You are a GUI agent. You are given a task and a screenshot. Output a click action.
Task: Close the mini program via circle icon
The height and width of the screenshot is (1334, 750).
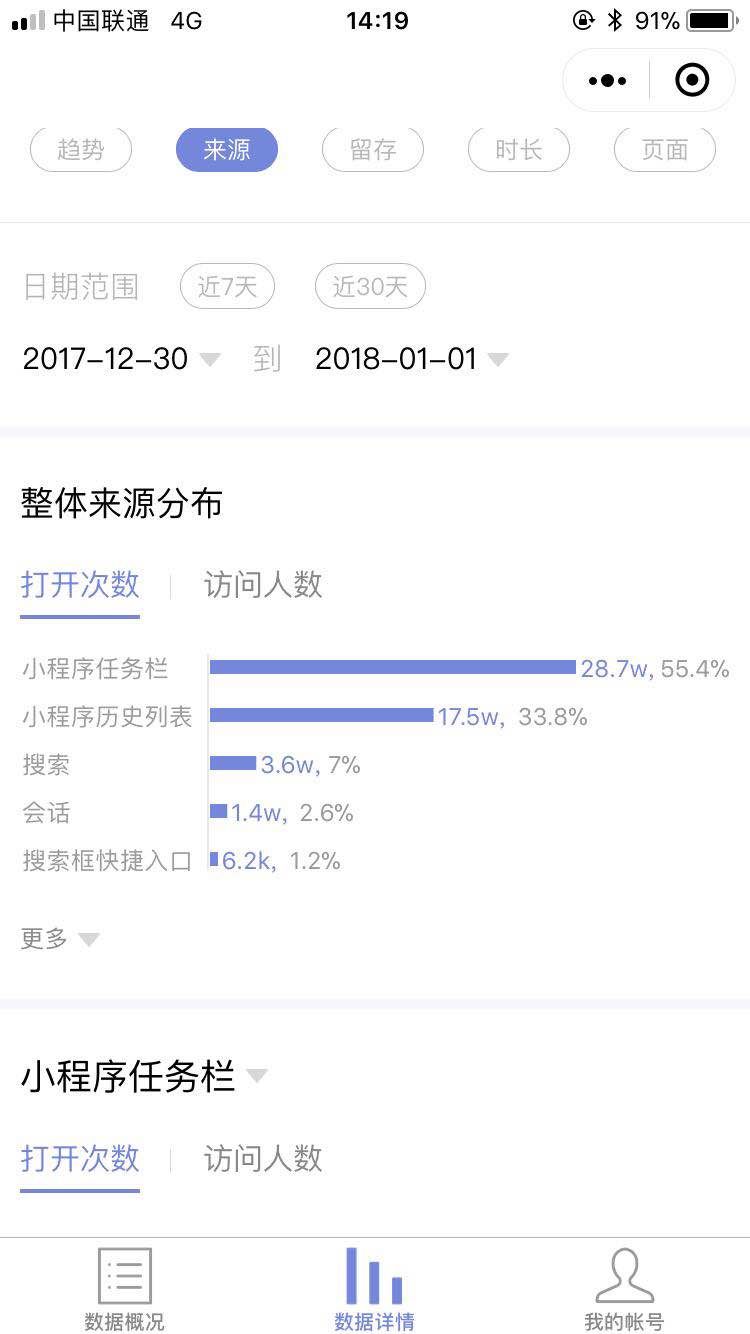pos(692,80)
